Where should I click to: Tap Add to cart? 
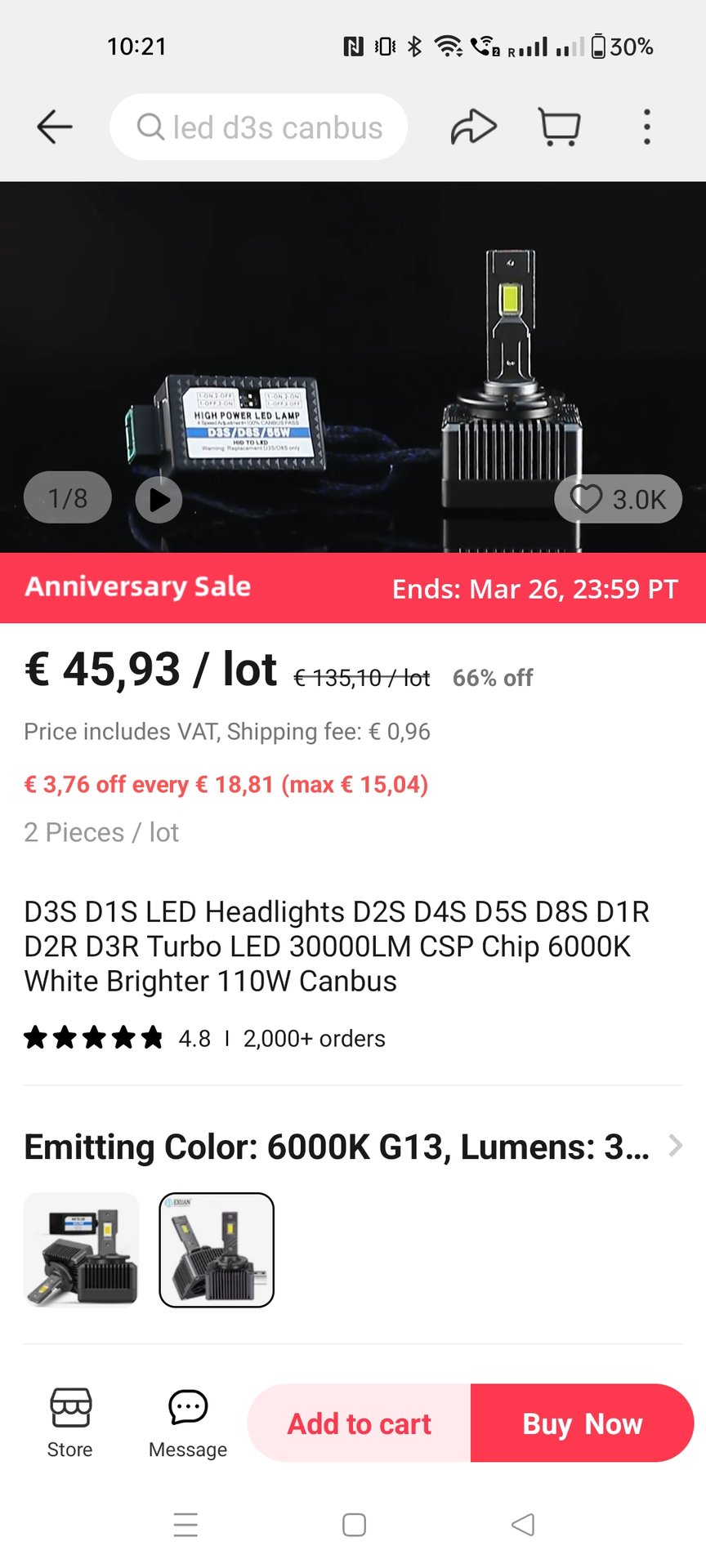pyautogui.click(x=359, y=1423)
